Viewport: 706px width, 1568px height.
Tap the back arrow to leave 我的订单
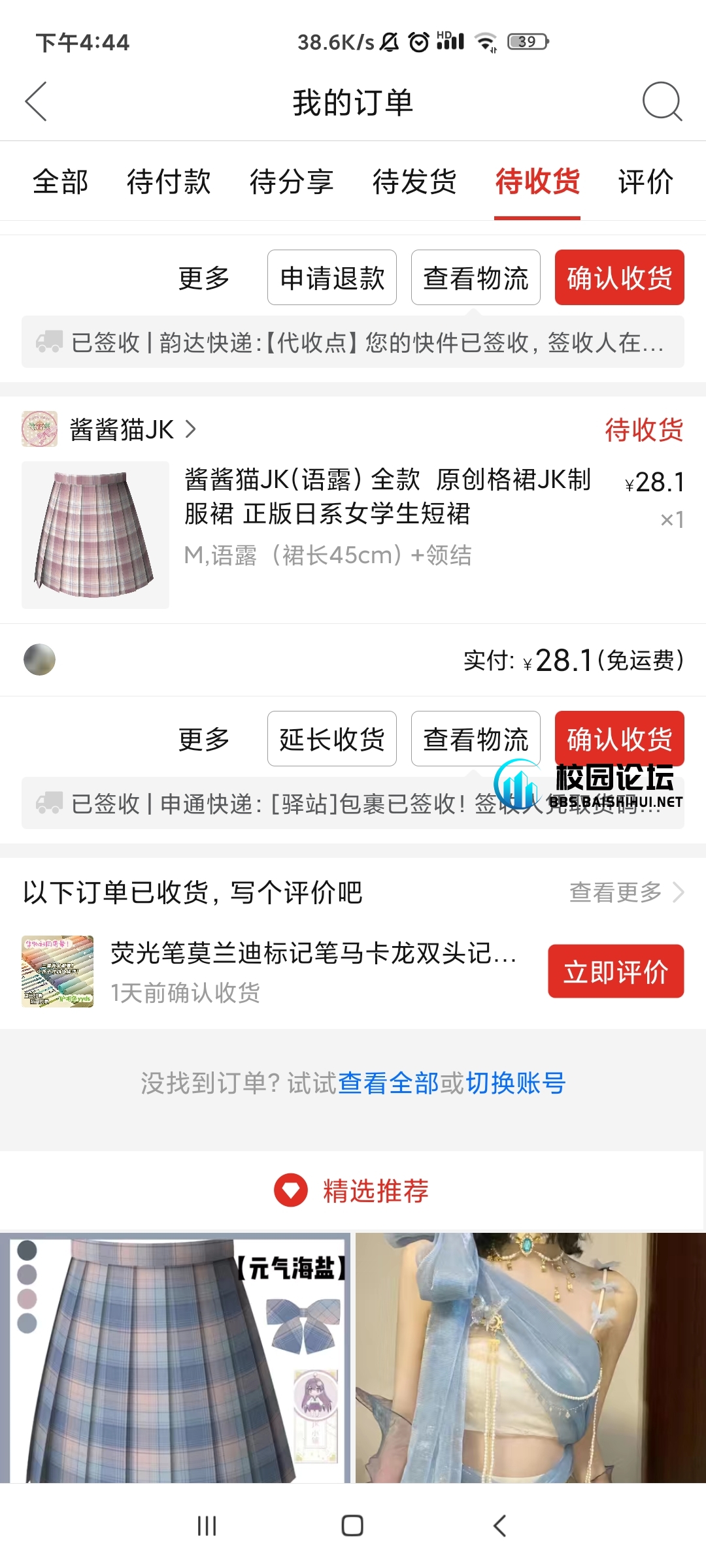point(37,103)
